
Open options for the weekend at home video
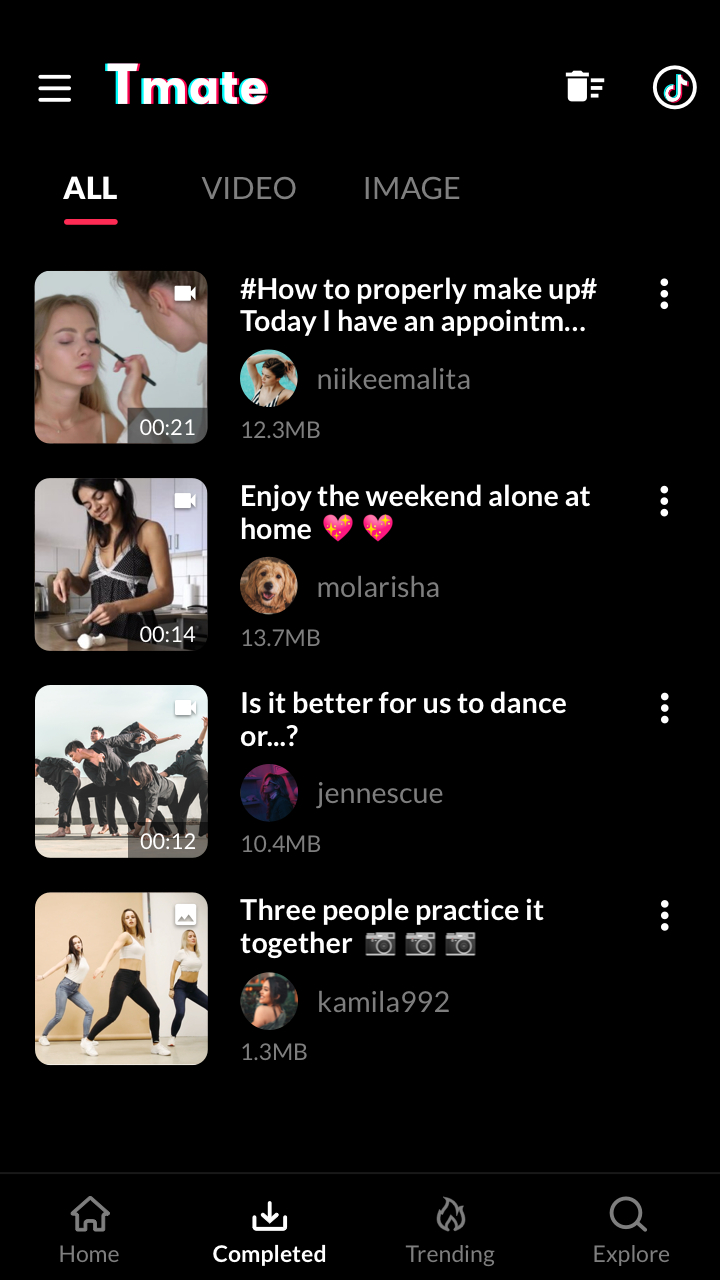pos(663,501)
